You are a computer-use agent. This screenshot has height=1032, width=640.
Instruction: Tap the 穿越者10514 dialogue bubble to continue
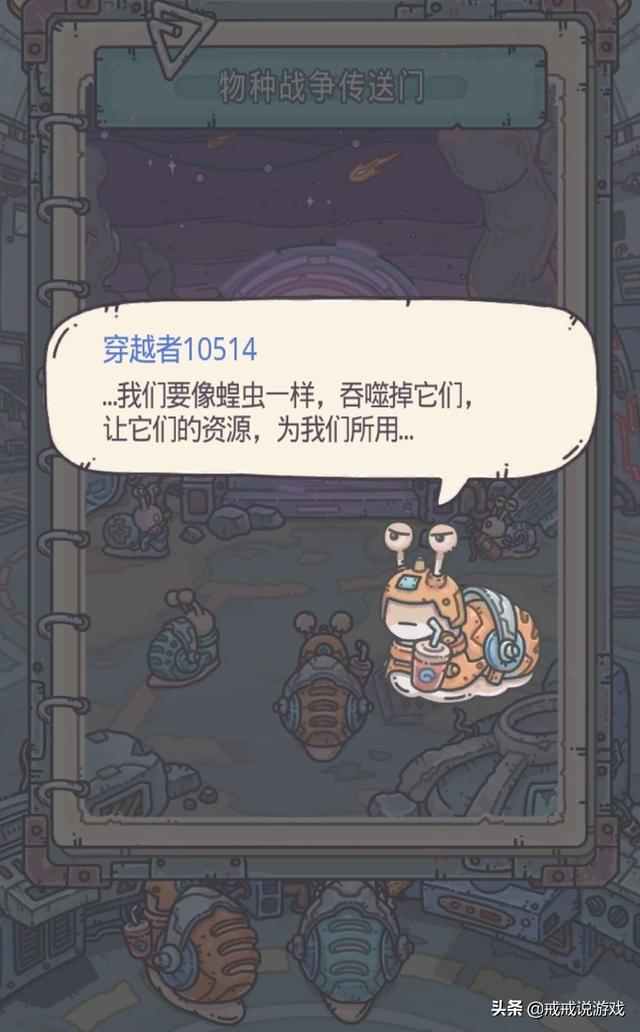tap(321, 392)
